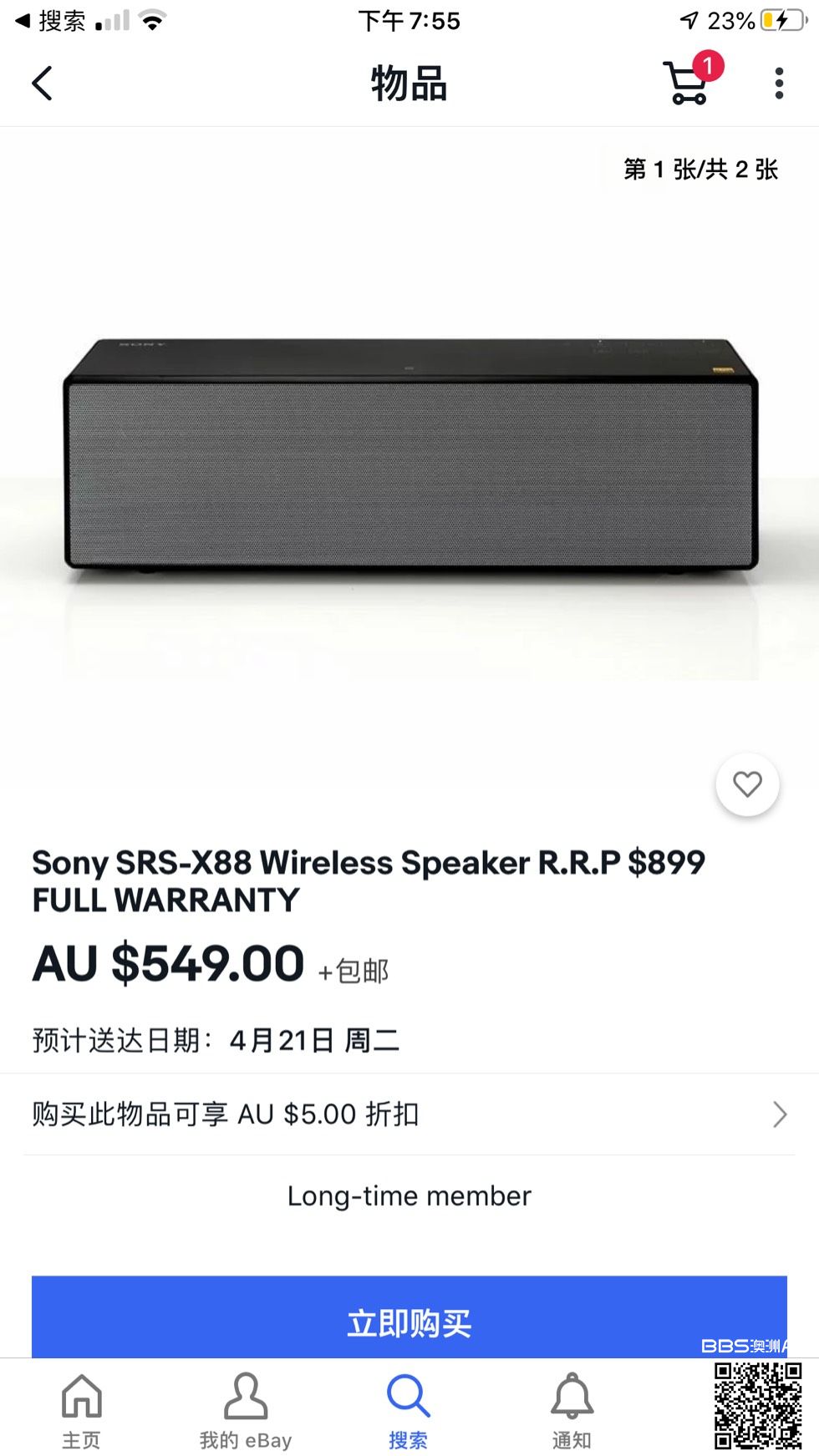This screenshot has height=1456, width=819.
Task: Open the 我的 eBay tab
Action: 246,1409
